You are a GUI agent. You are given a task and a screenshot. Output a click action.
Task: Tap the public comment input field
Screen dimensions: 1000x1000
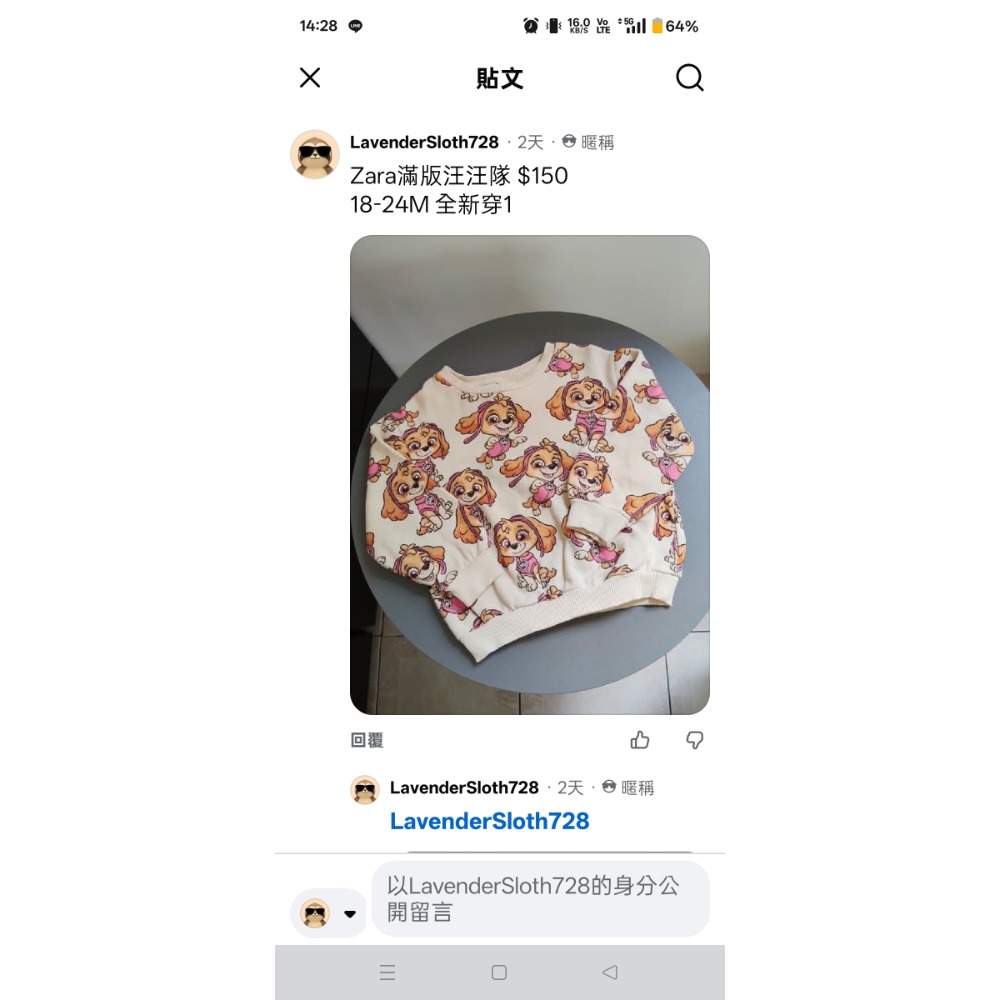pyautogui.click(x=540, y=898)
